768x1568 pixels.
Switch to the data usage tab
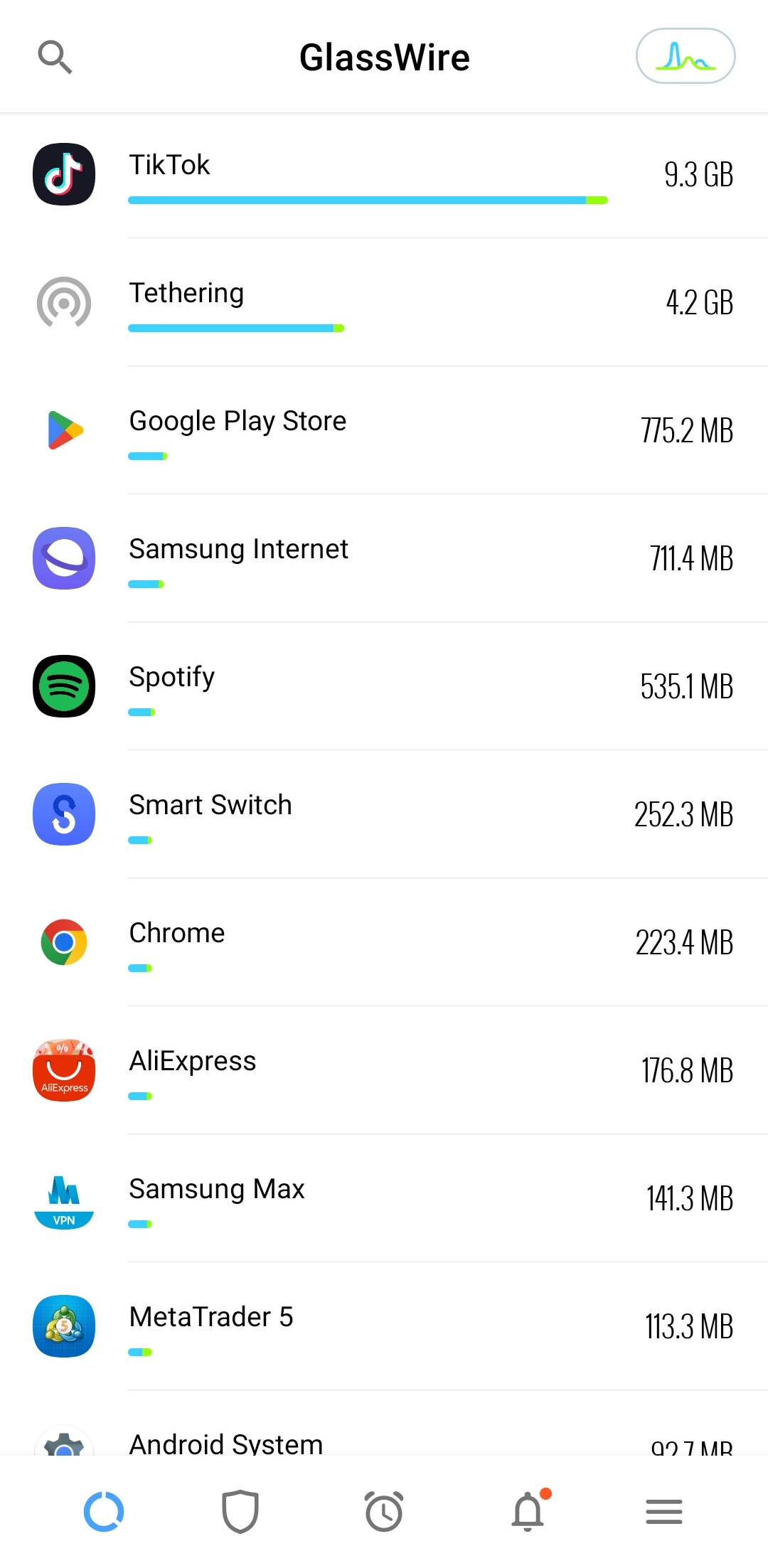click(104, 1511)
